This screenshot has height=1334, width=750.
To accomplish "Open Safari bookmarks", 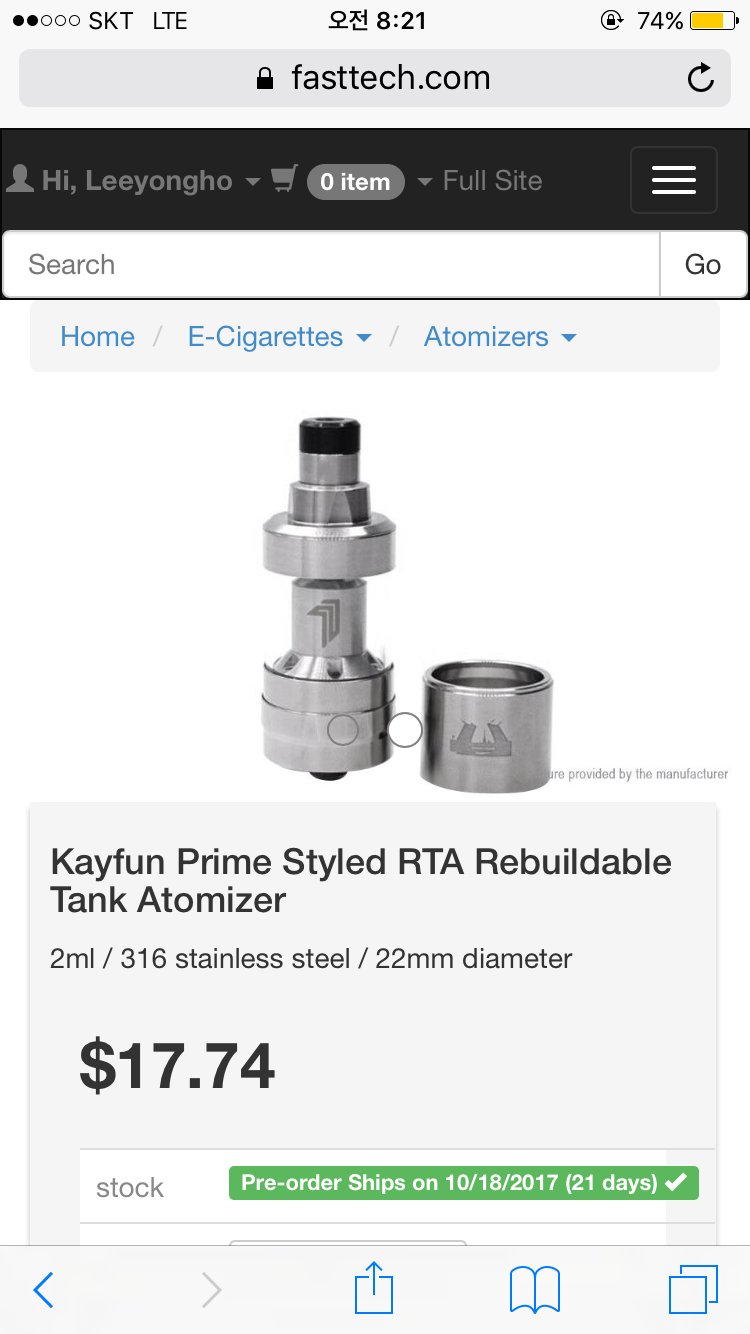I will [x=535, y=1290].
